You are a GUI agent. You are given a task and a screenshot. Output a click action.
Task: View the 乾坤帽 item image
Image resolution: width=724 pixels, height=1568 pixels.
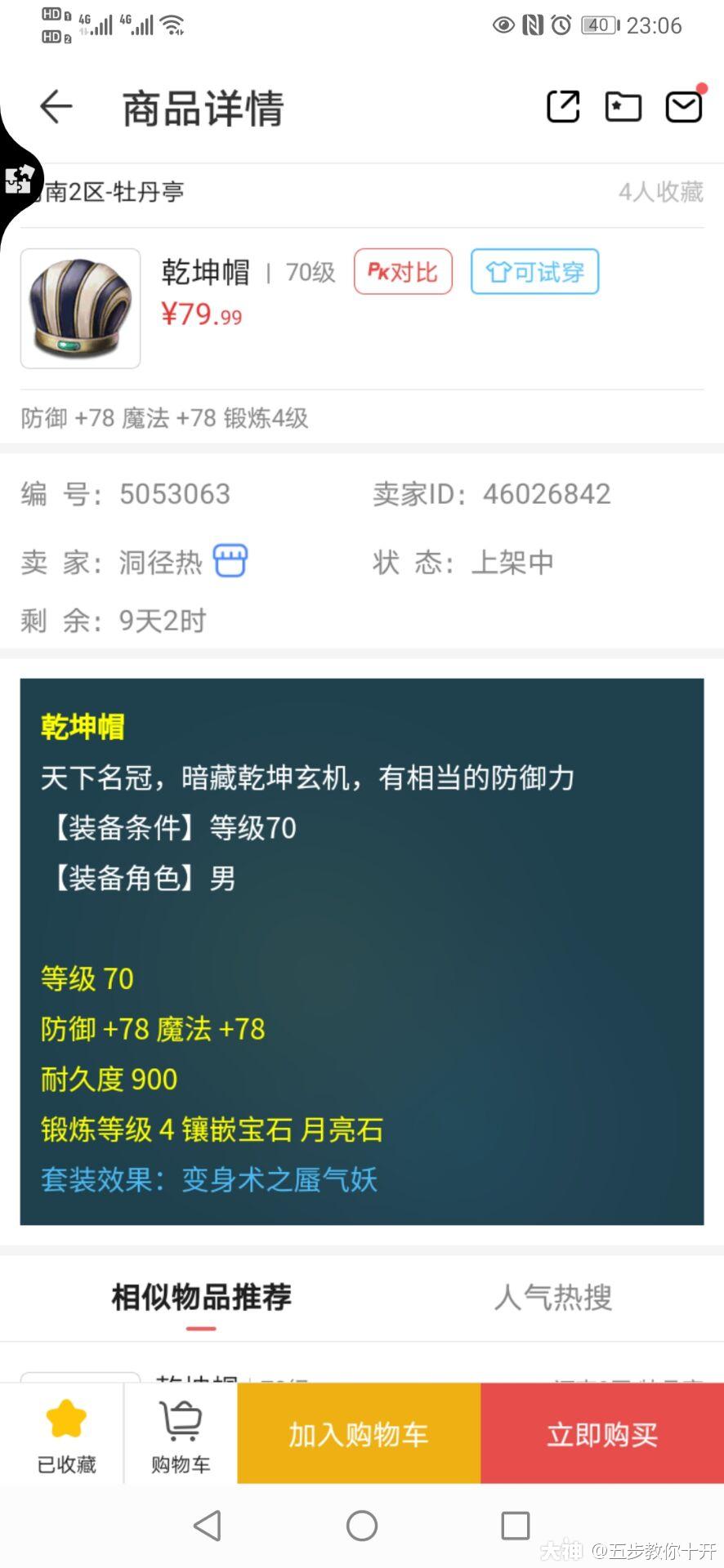(x=80, y=309)
